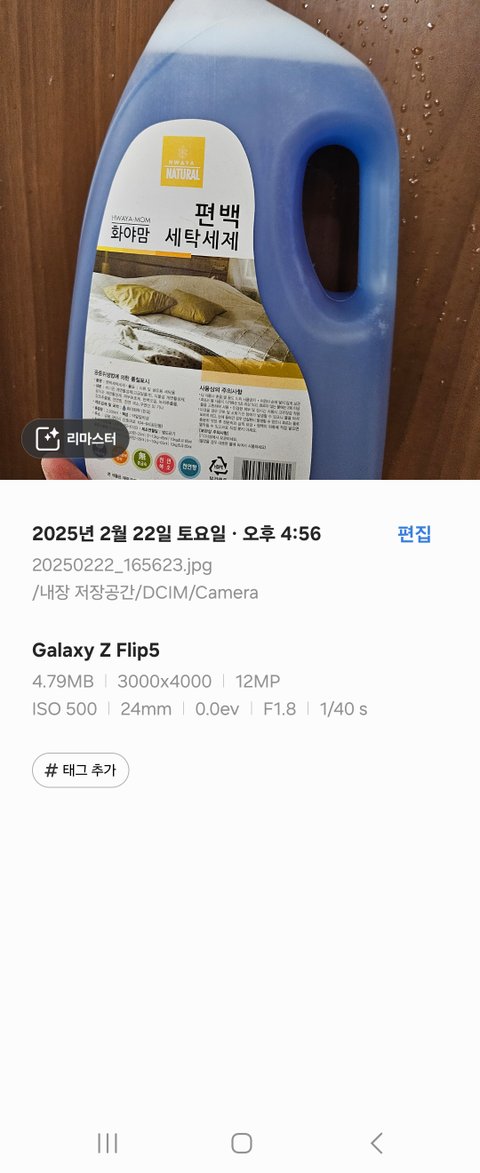The image size is (480, 1173).
Task: Add a tag with 태그 추가
Action: pos(80,770)
